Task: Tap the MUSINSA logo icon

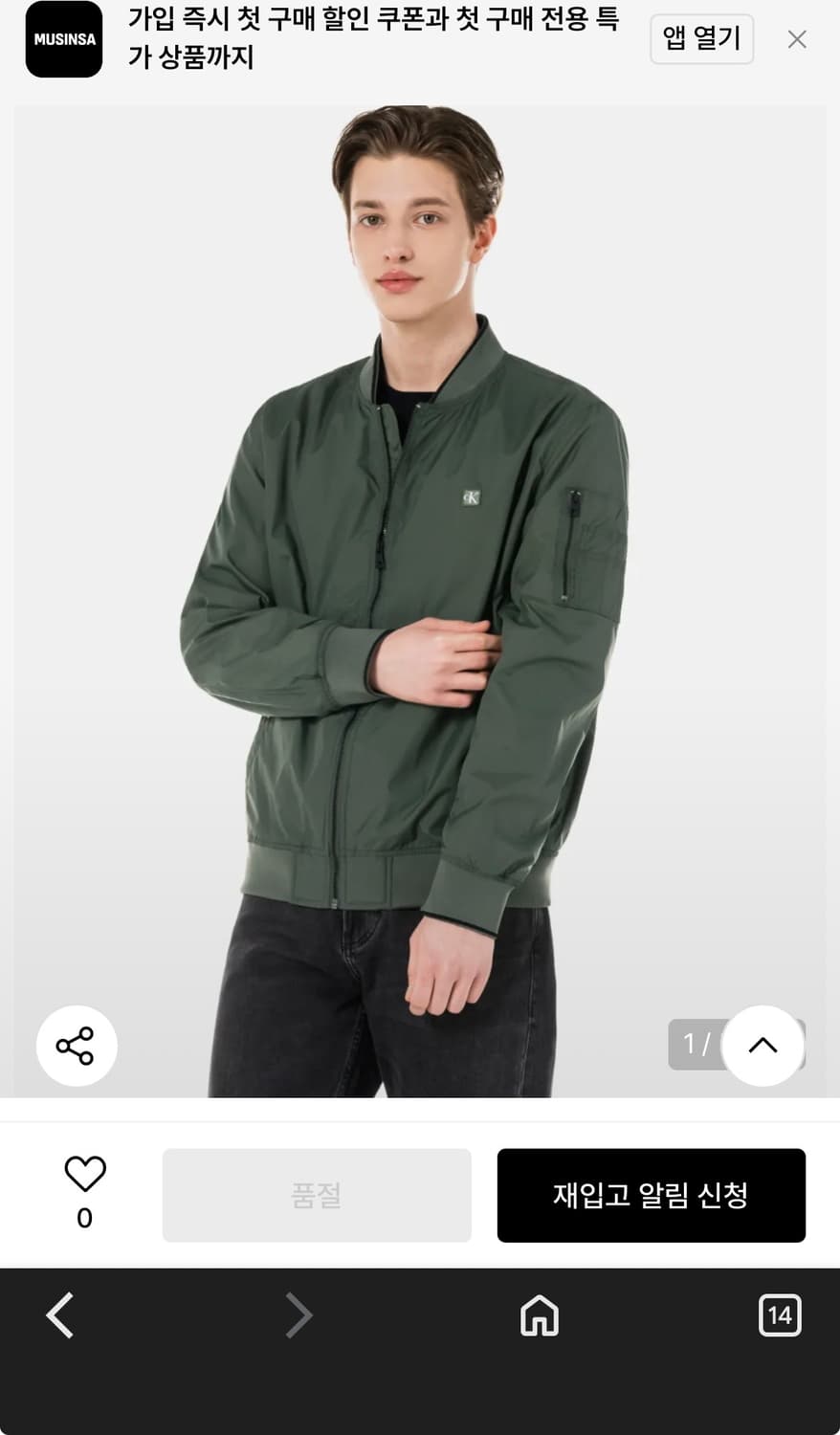Action: tap(63, 40)
